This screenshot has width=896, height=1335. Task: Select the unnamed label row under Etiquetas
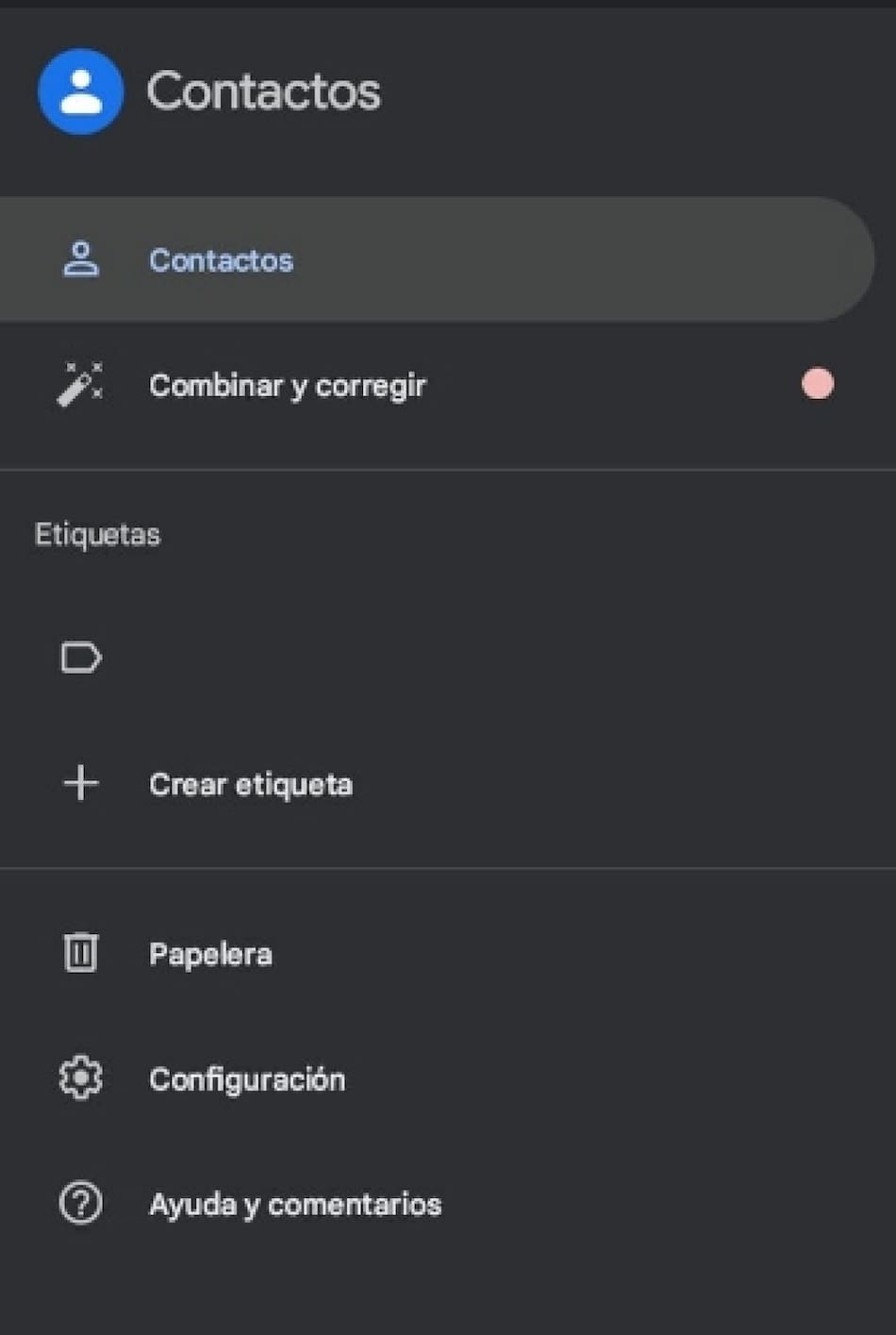(283, 658)
